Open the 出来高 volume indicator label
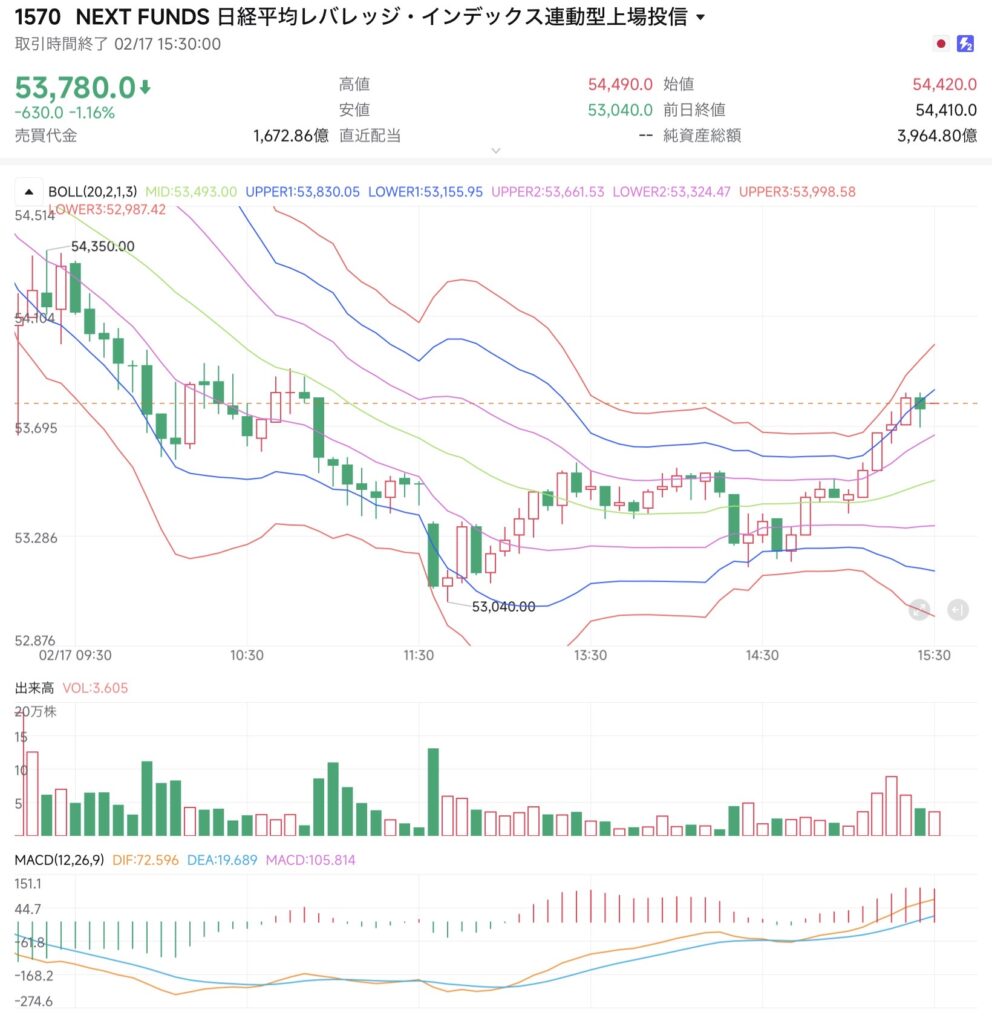Viewport: 992px width, 1024px height. (x=34, y=688)
